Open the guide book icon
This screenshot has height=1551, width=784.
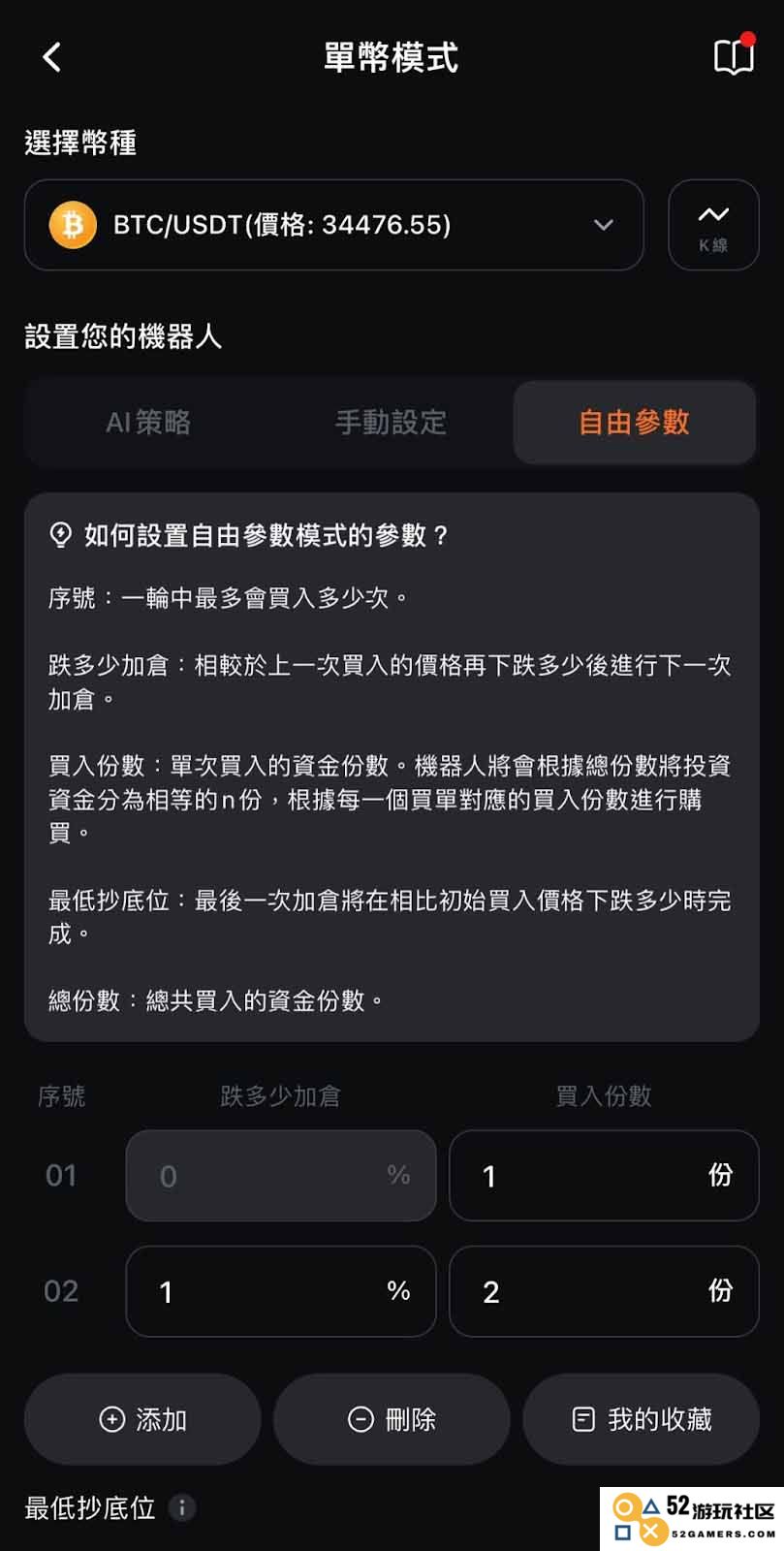coord(734,56)
